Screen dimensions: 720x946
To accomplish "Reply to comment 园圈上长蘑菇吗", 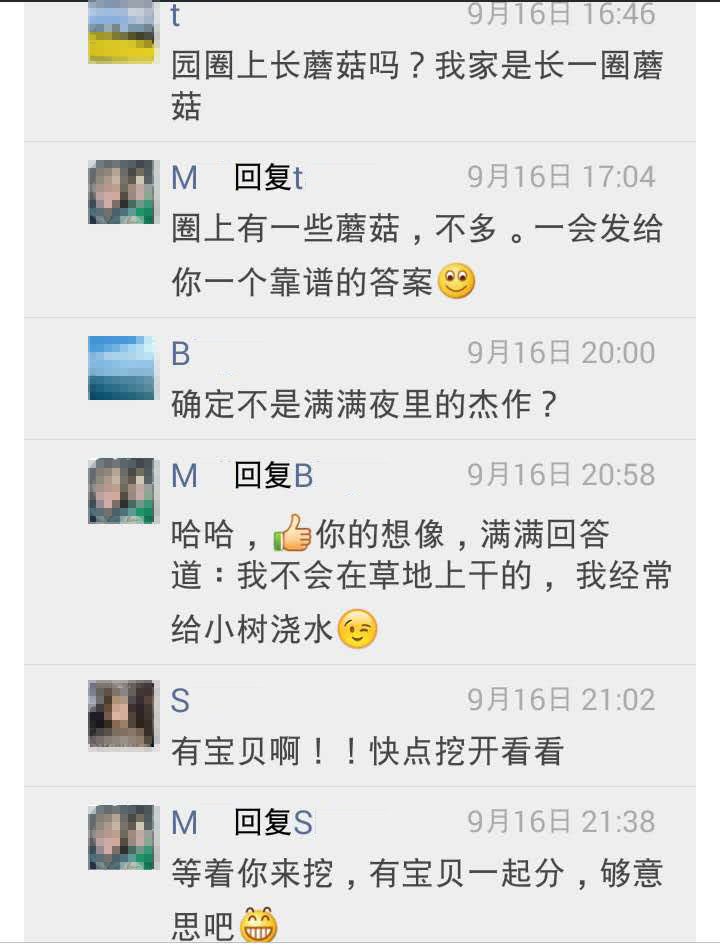I will tap(417, 86).
